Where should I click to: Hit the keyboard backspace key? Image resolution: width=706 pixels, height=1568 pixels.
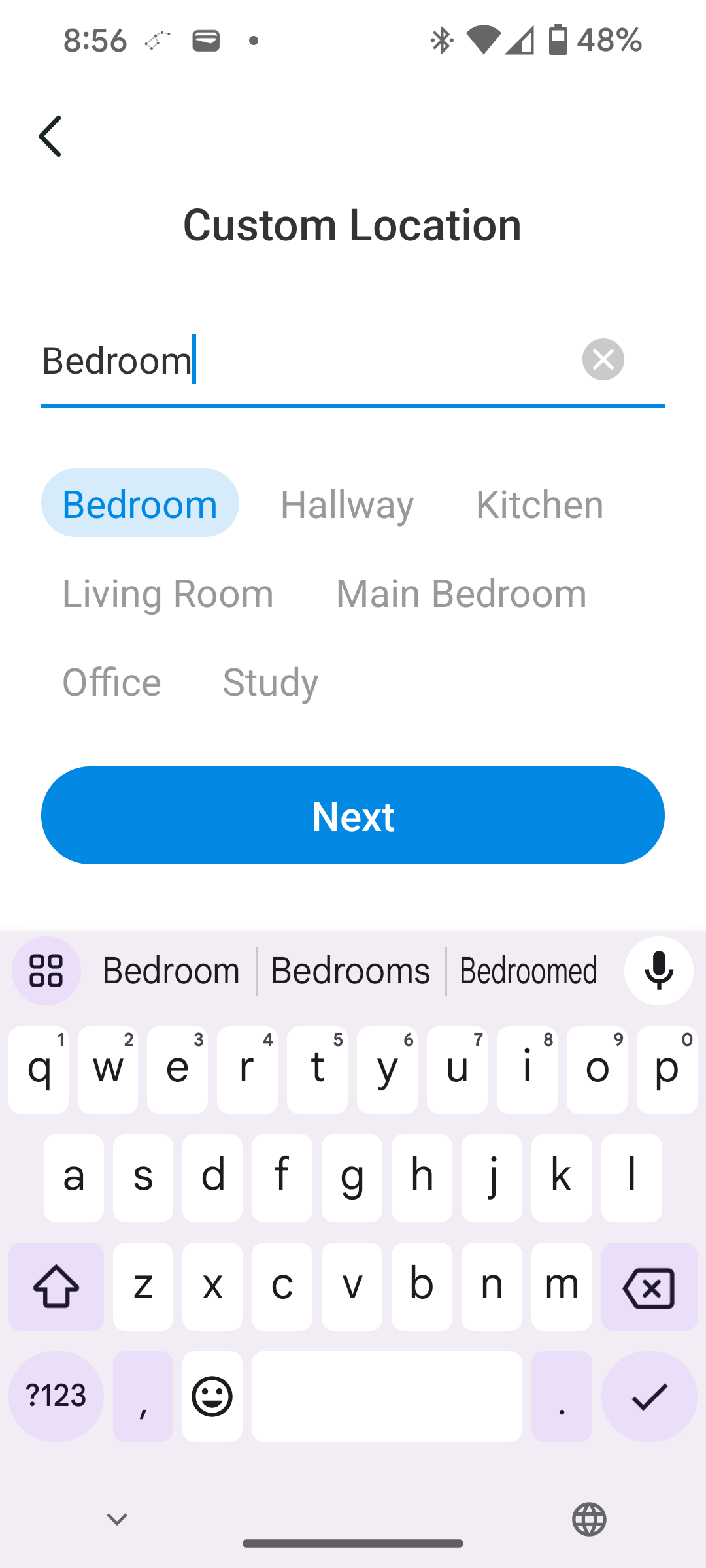[x=648, y=1287]
